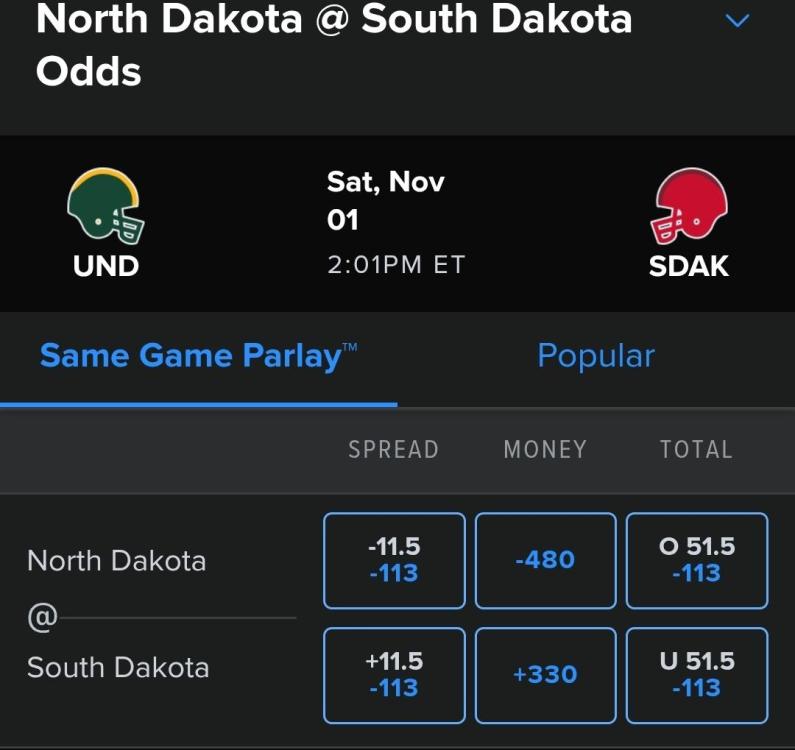Select the Same Game Parlay tab
795x750 pixels.
click(x=198, y=356)
